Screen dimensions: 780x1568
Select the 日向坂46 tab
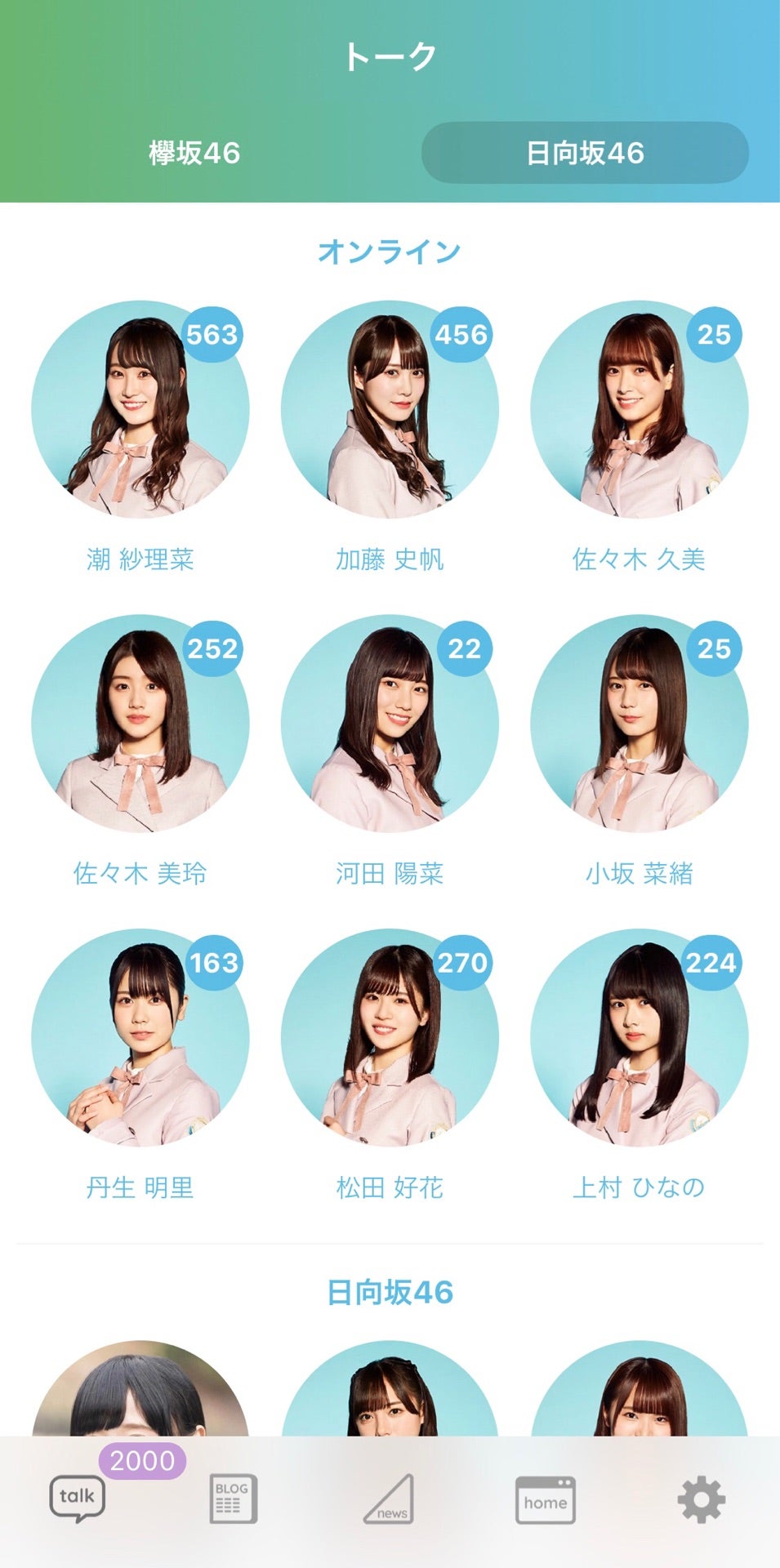point(585,153)
